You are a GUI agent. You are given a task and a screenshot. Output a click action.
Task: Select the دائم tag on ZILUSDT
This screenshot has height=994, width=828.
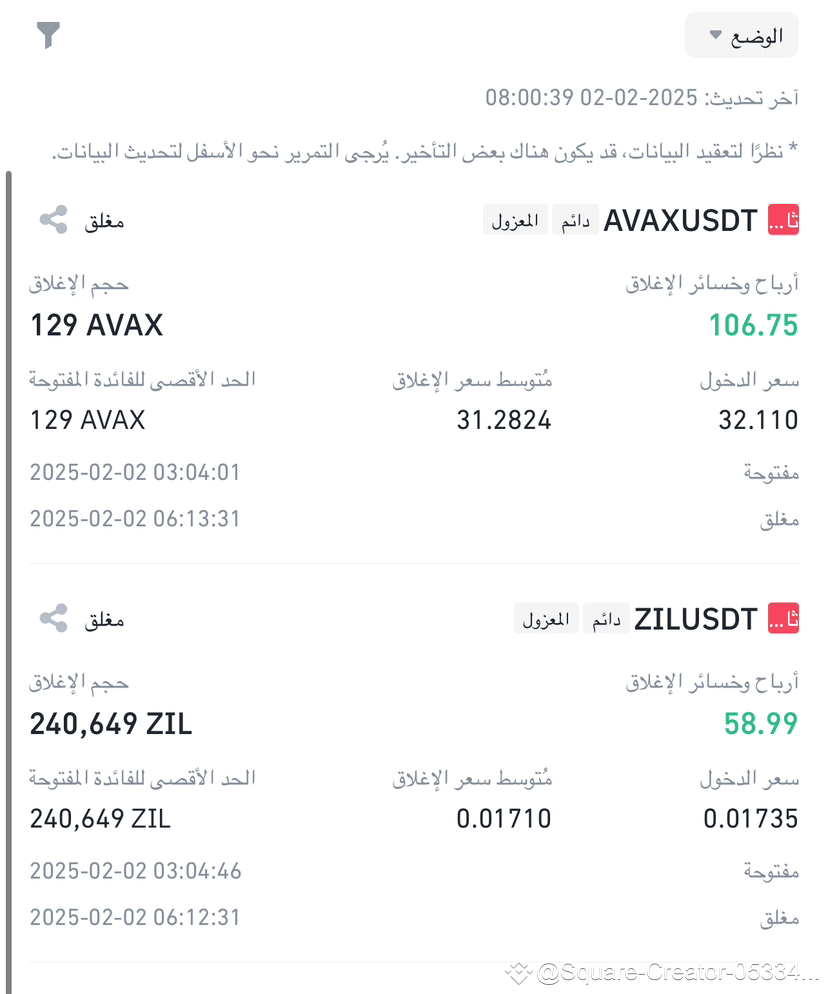606,618
